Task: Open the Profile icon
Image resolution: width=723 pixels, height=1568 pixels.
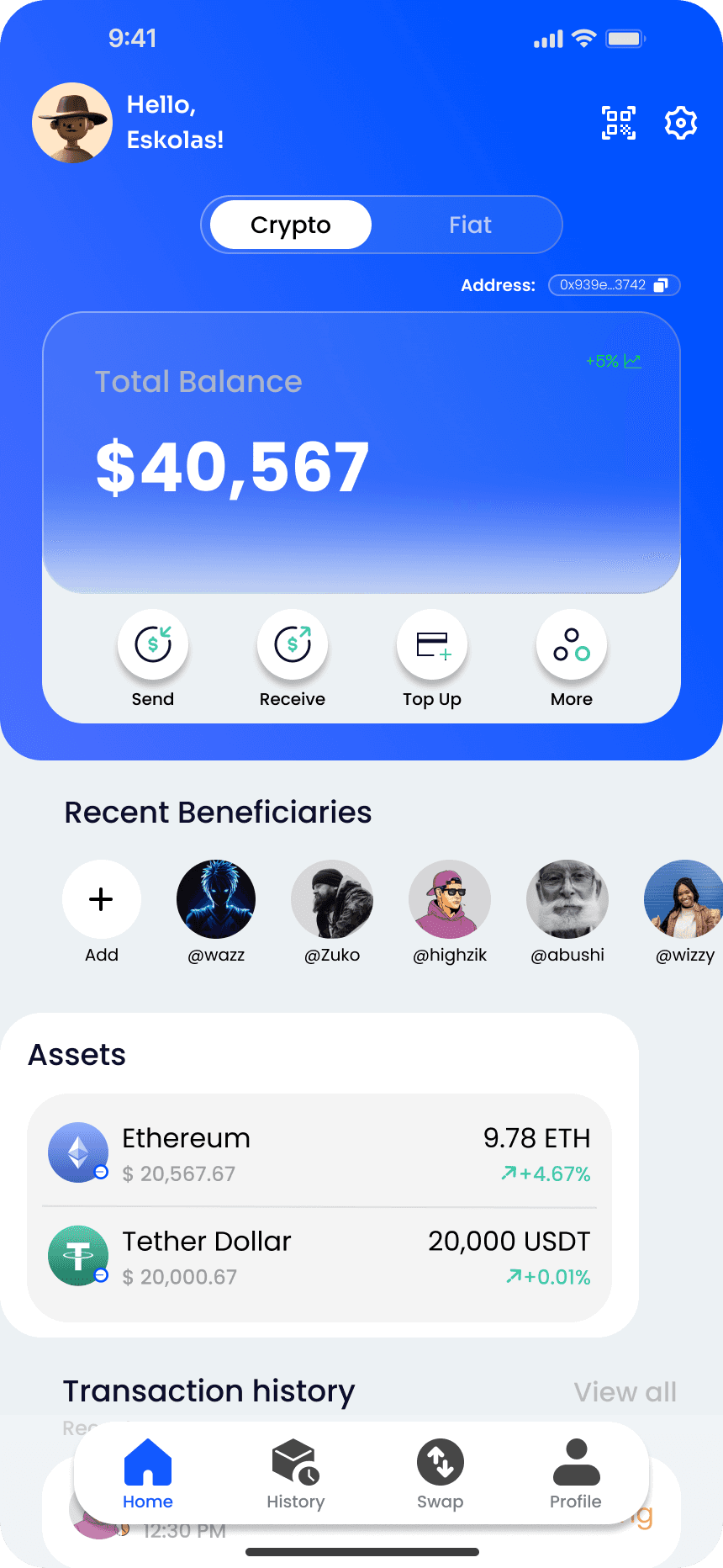Action: [576, 1463]
